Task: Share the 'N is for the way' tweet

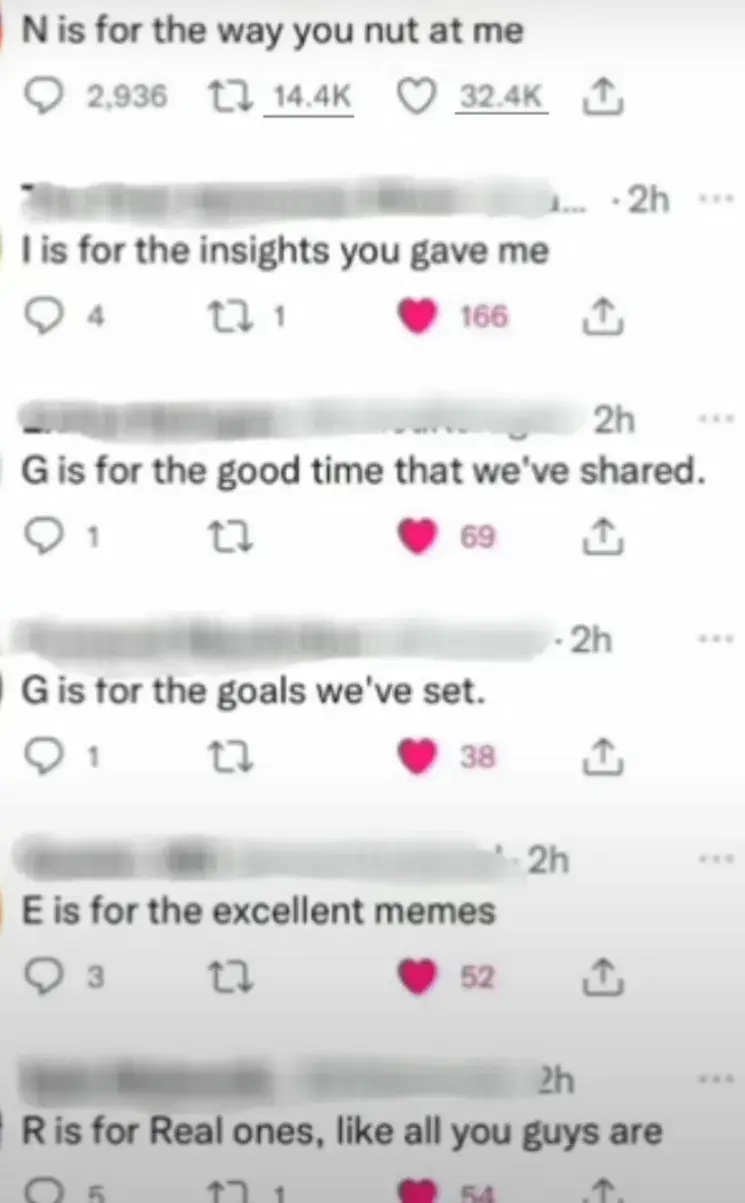Action: pyautogui.click(x=602, y=97)
